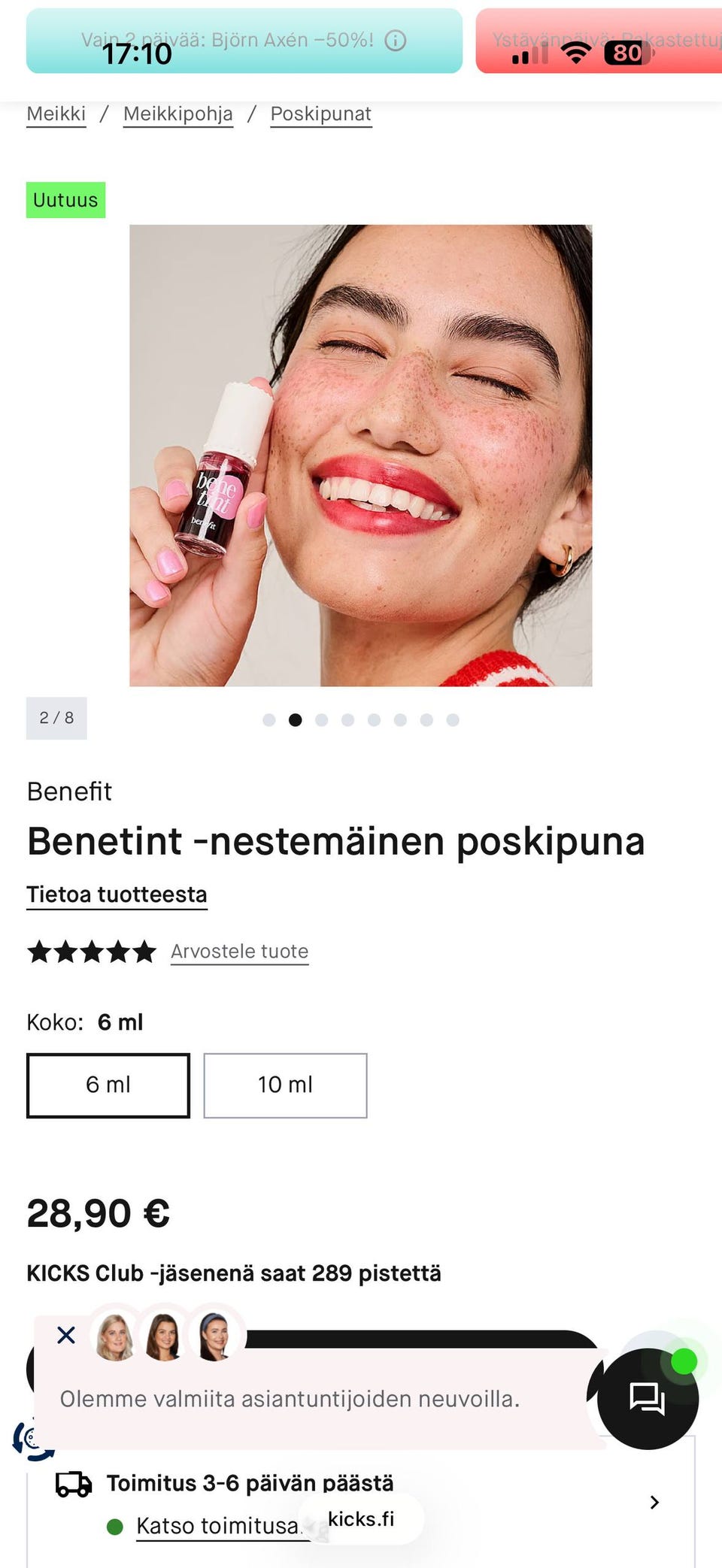Go to the Meikki breadcrumb
The width and height of the screenshot is (722, 1568).
(x=56, y=114)
